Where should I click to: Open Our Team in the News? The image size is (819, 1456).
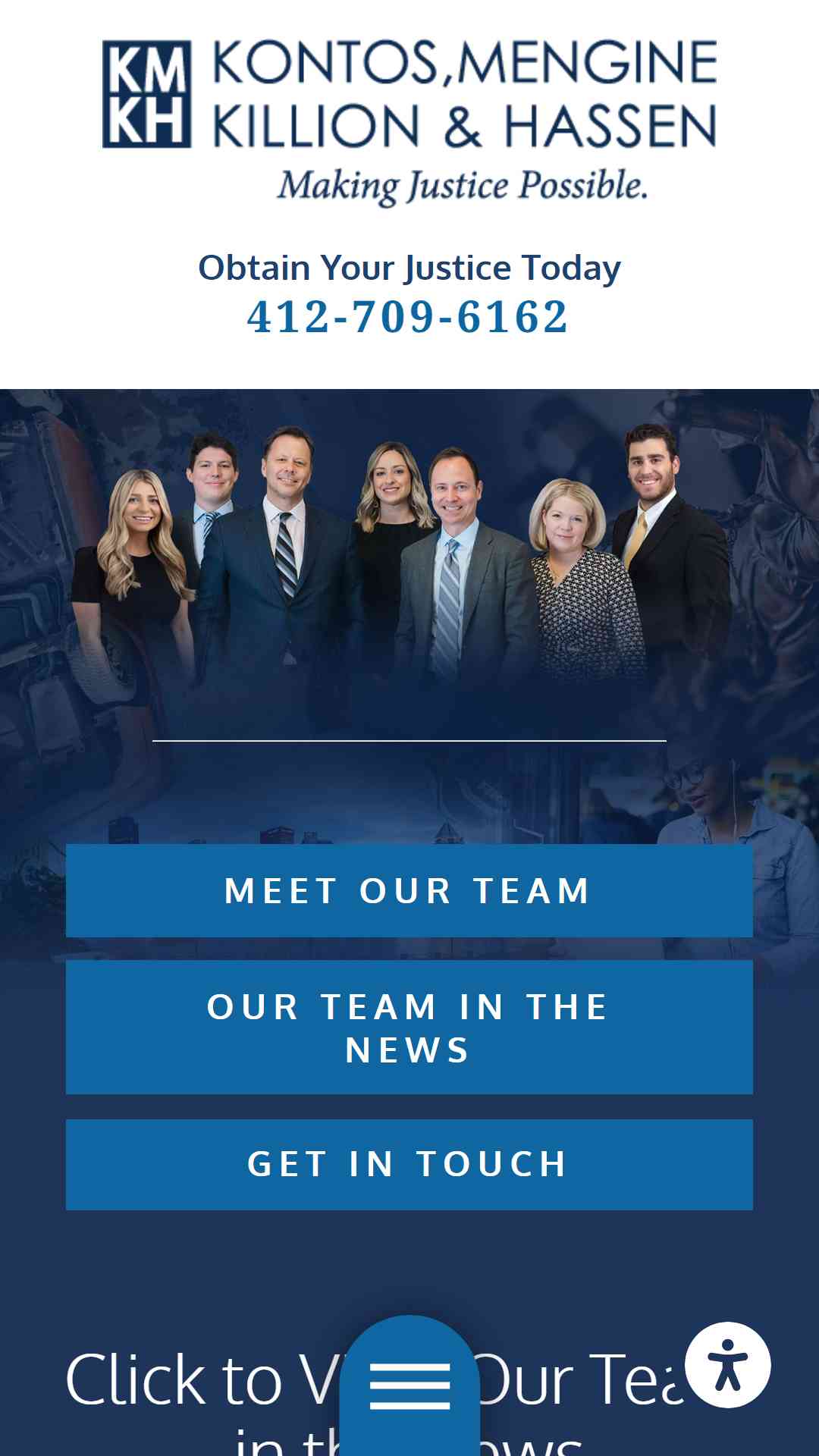(409, 1028)
